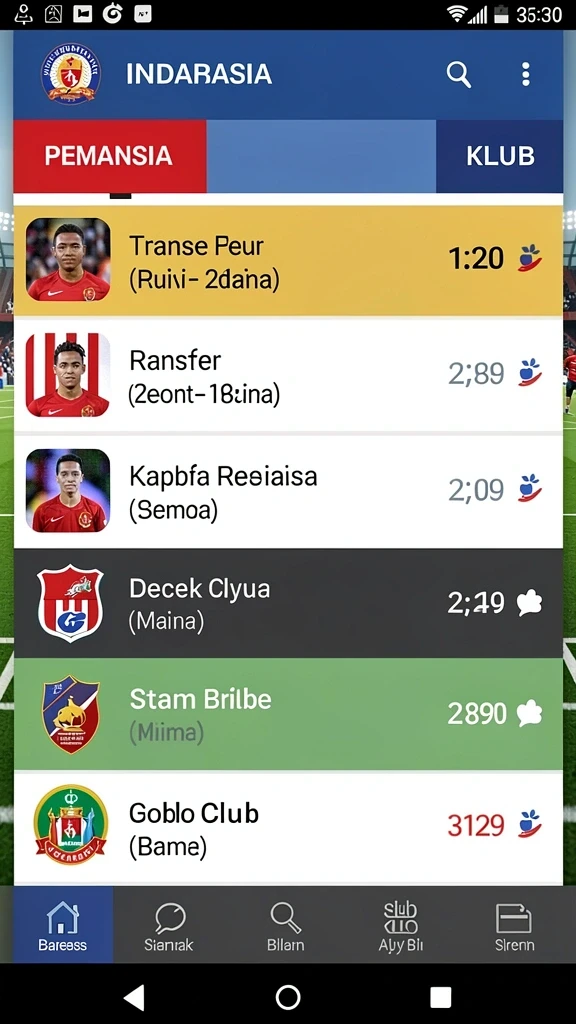The image size is (576, 1024).
Task: Open the Ransfer row
Action: click(288, 375)
